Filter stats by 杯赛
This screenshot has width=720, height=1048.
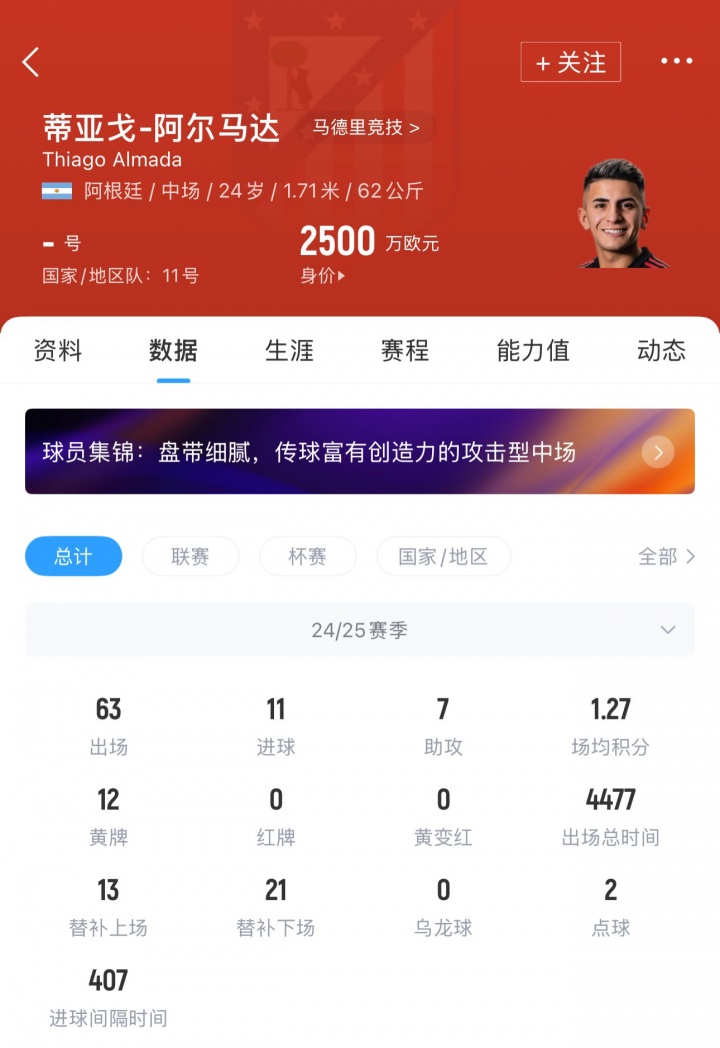coord(307,556)
